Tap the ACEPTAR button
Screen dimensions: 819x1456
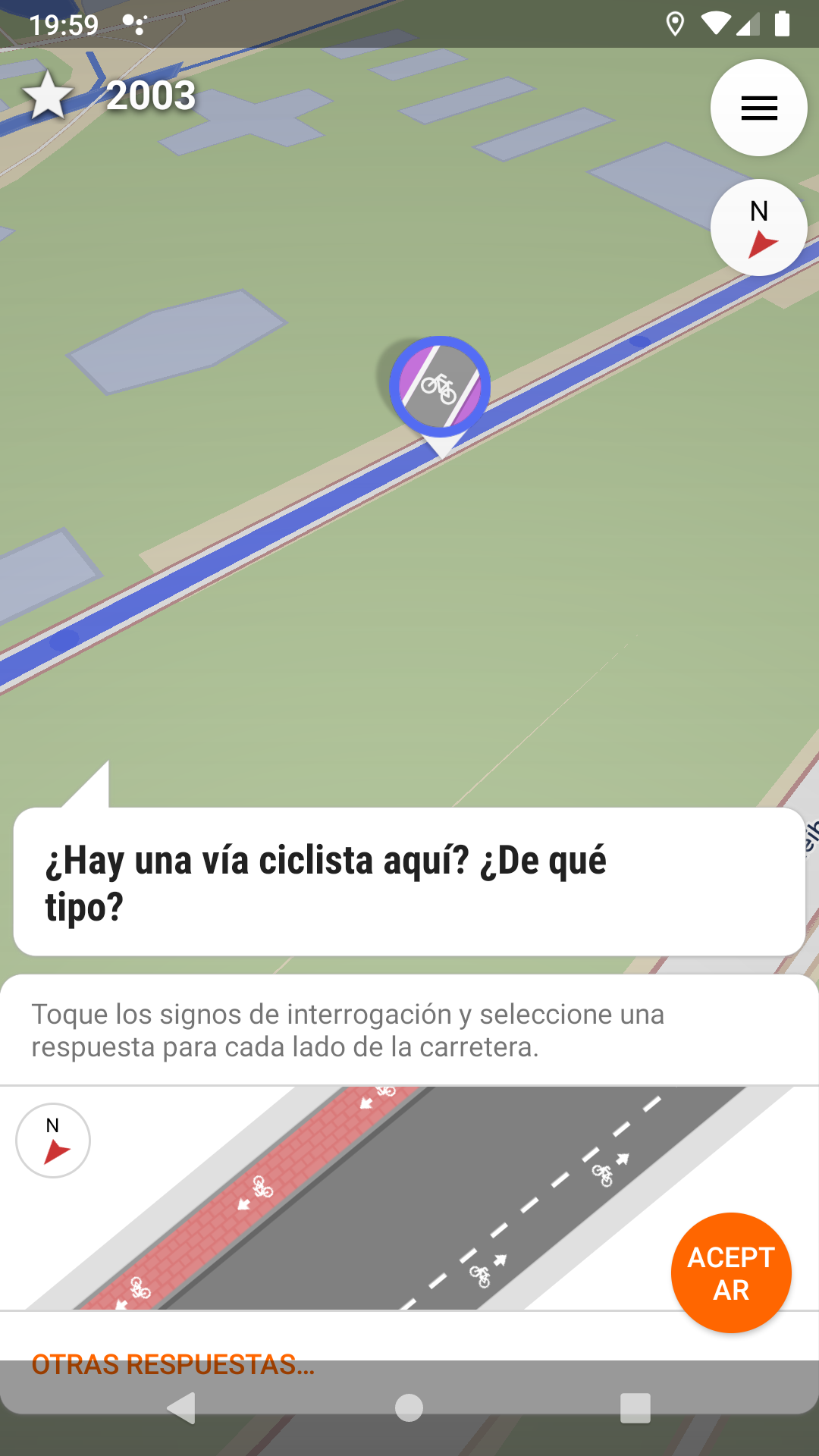pos(731,1272)
